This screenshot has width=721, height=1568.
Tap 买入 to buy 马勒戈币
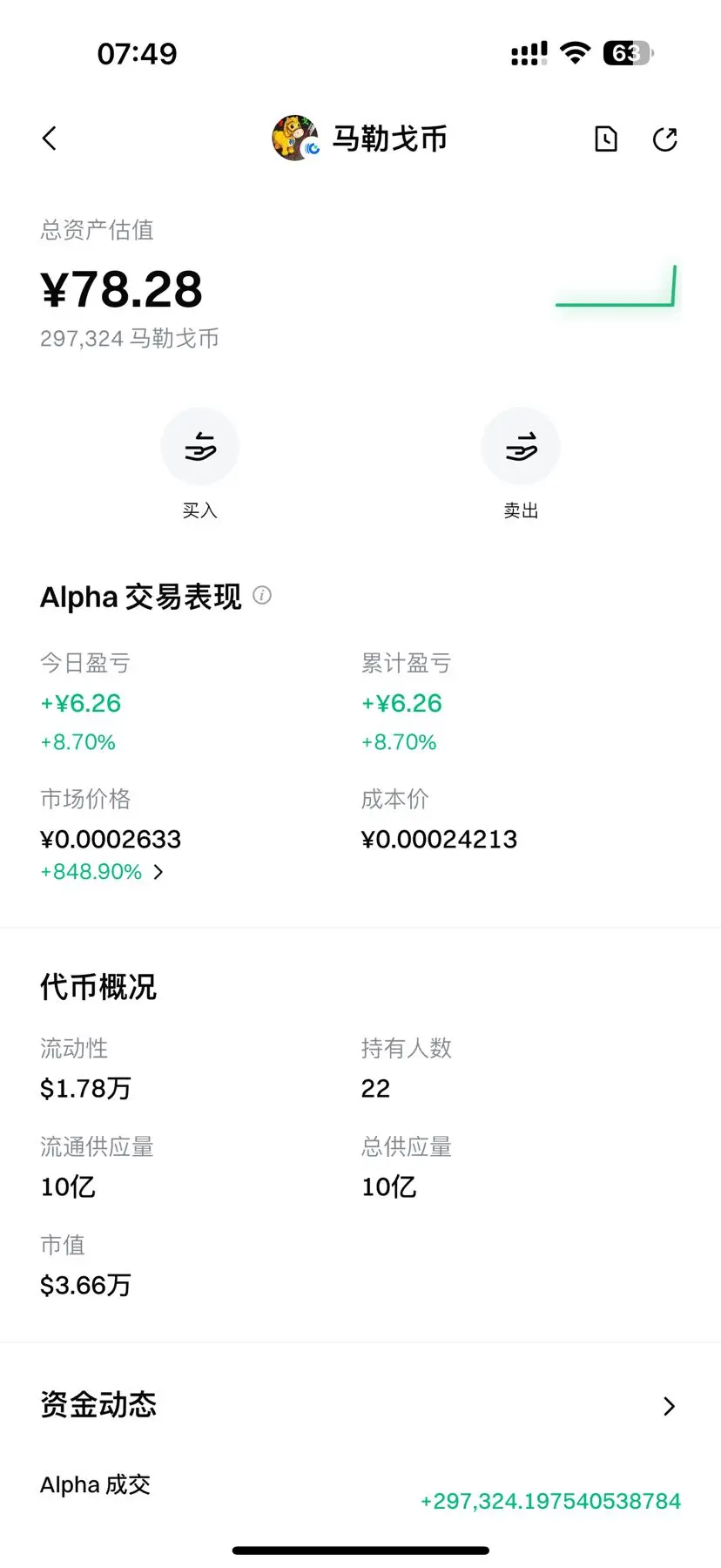(x=199, y=447)
